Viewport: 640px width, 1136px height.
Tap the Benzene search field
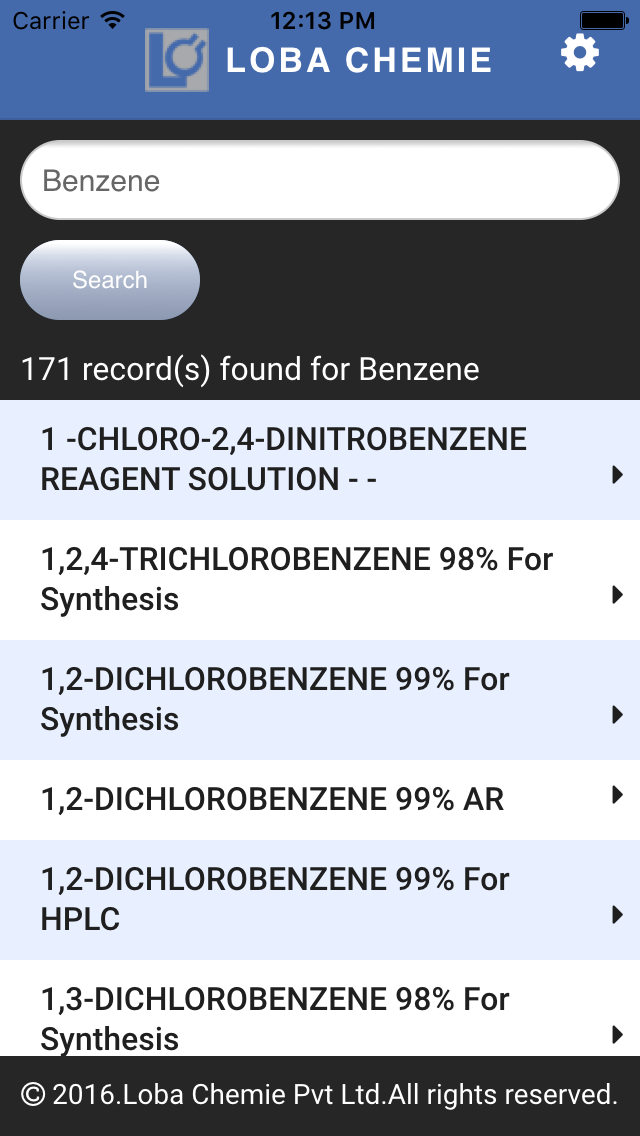[x=320, y=180]
